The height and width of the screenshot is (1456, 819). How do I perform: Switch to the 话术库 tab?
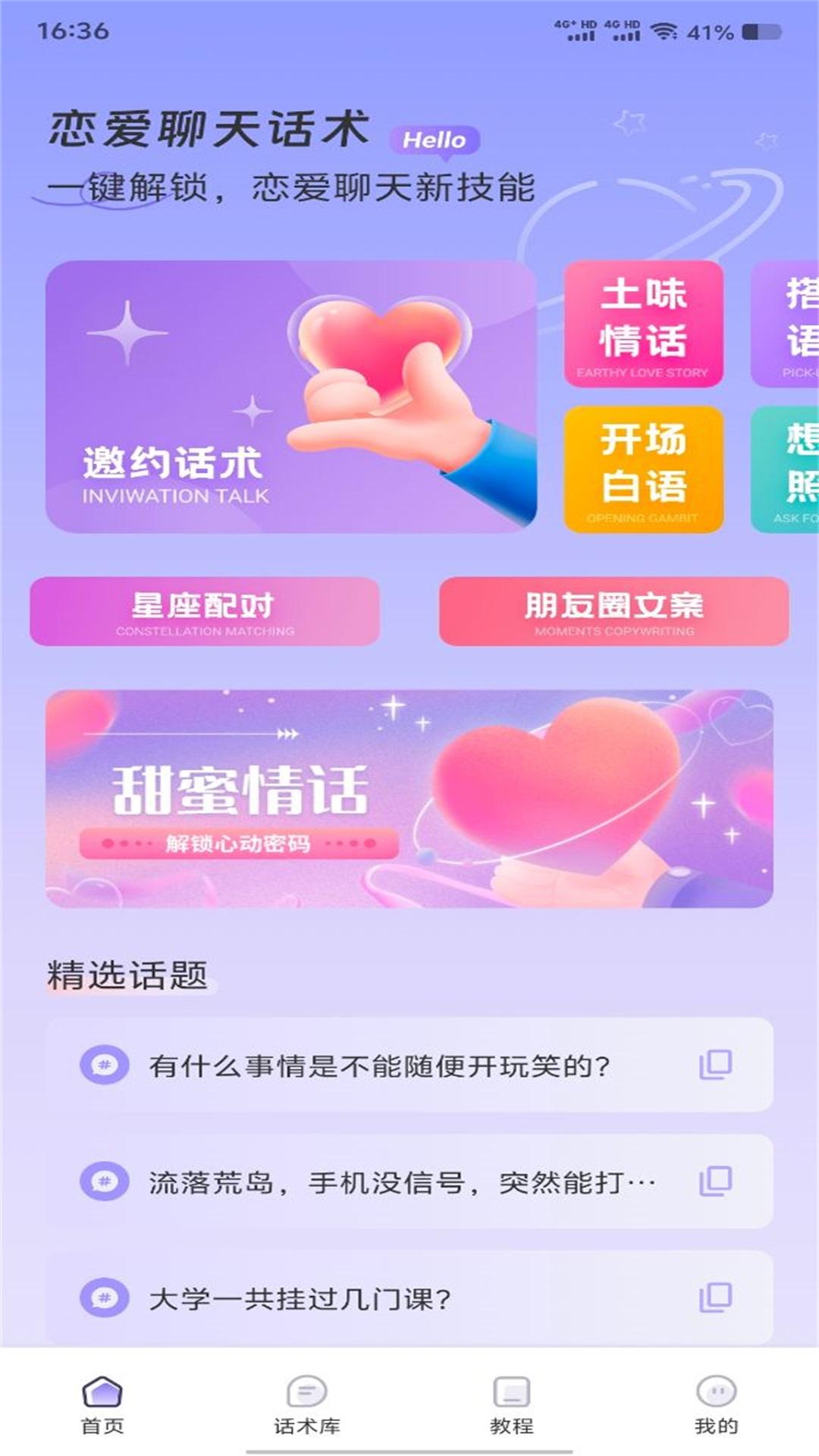pos(307,1404)
